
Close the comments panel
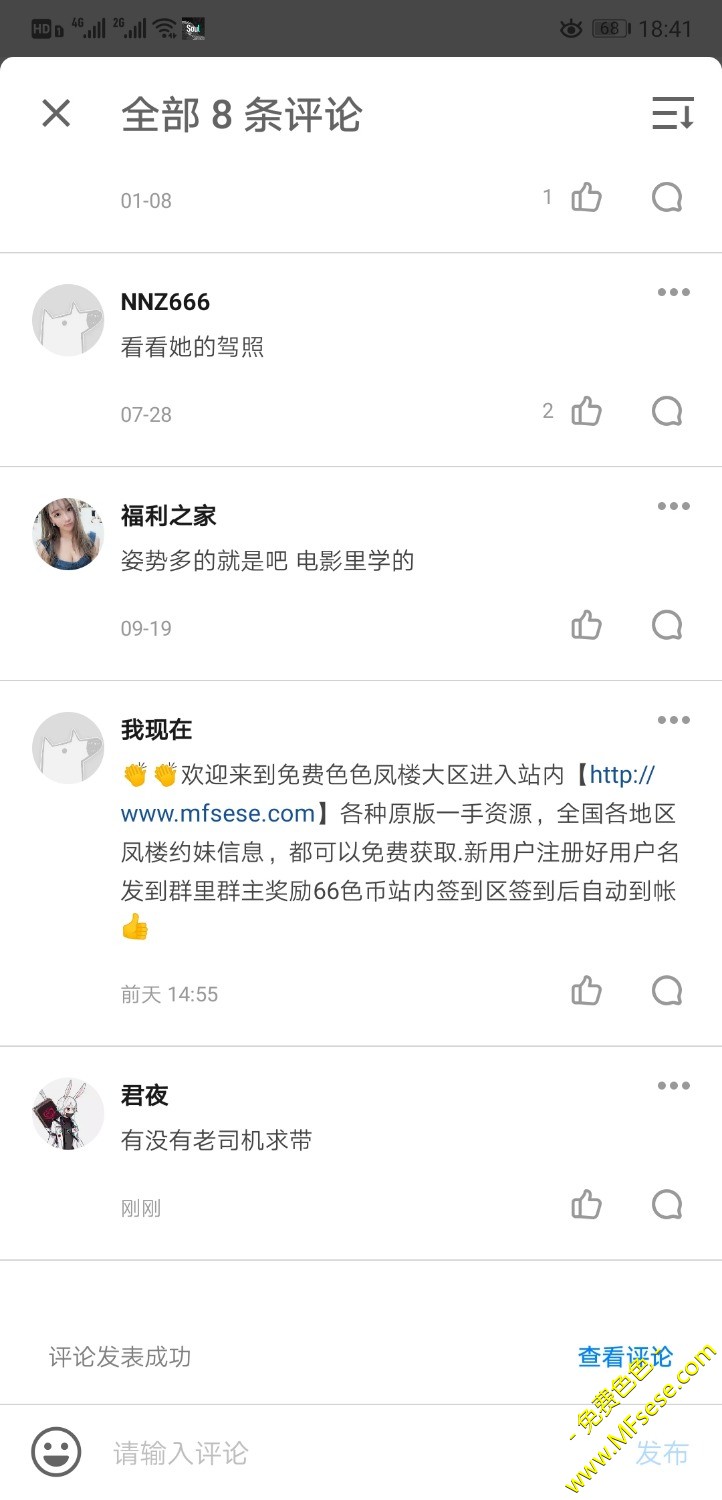(56, 114)
